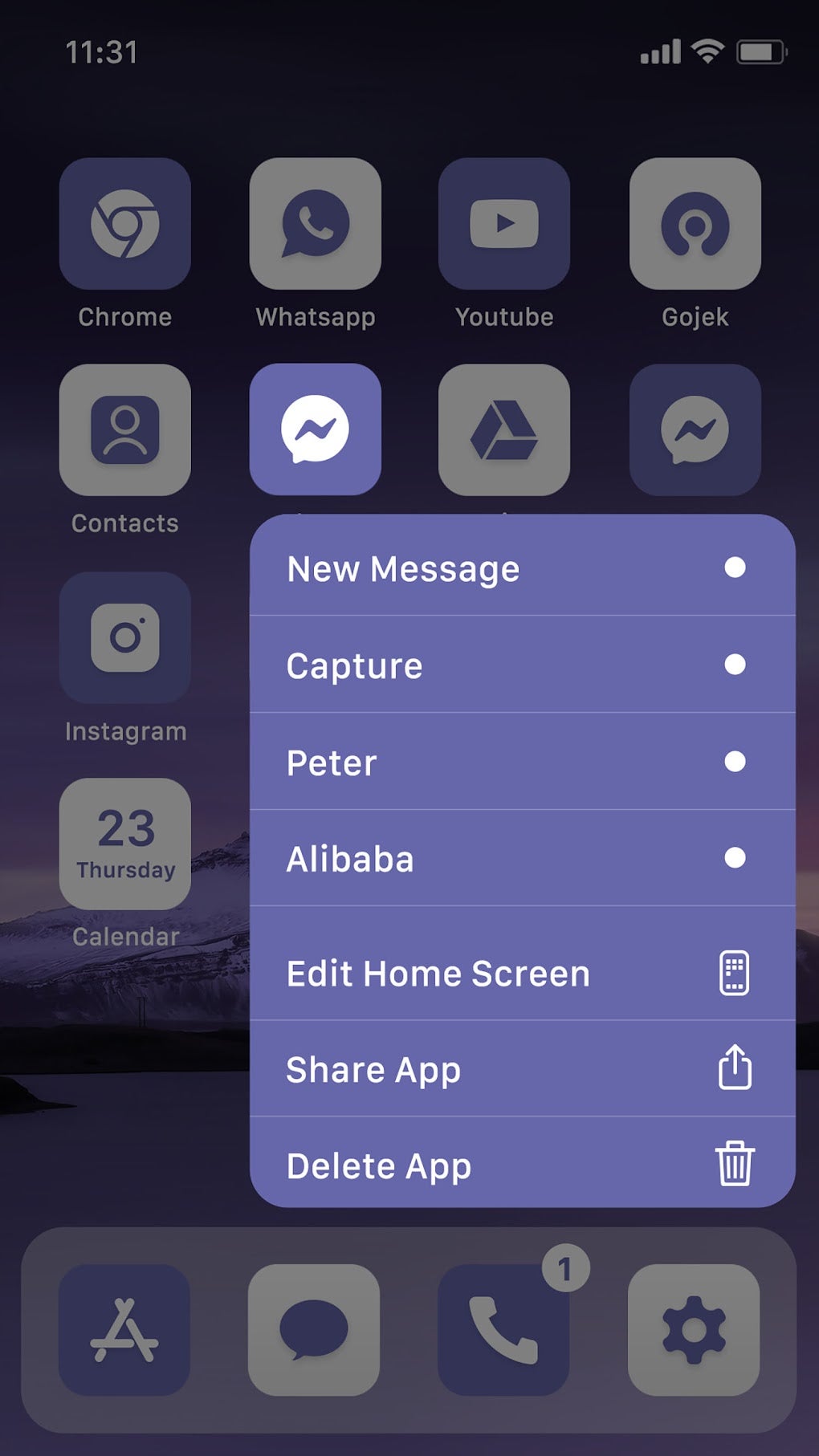Open the Calendar app showing 23 Thursday

[124, 844]
